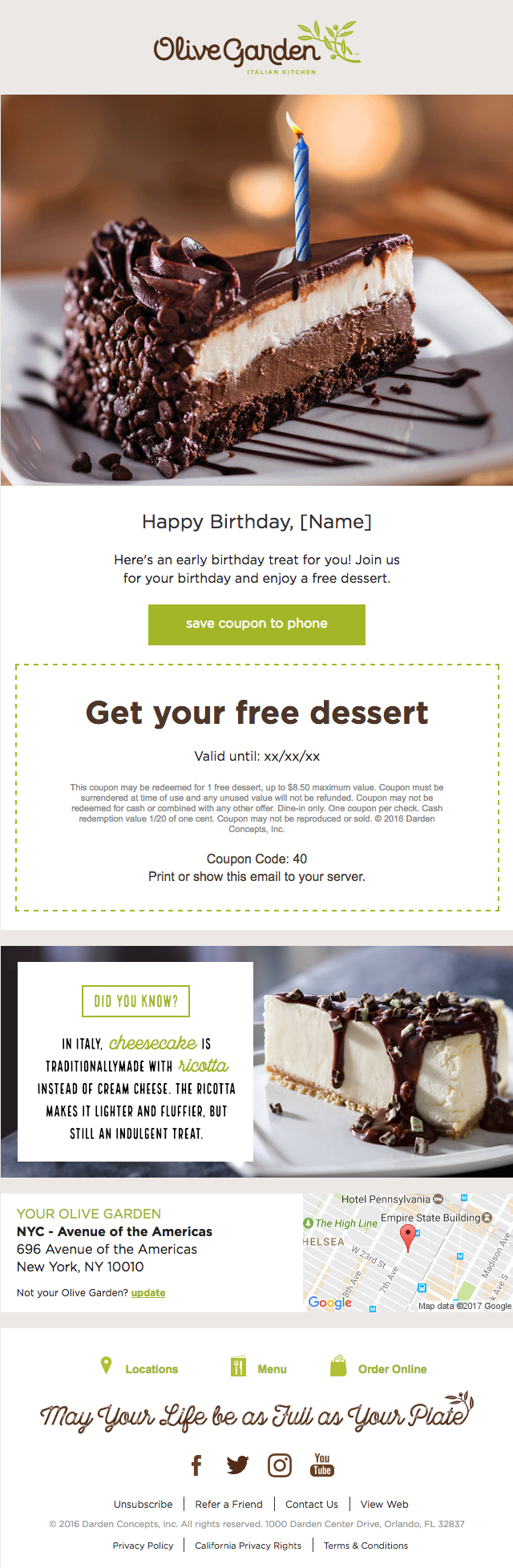The height and width of the screenshot is (1568, 513).
Task: Open California Privacy Rights
Action: tap(248, 1546)
